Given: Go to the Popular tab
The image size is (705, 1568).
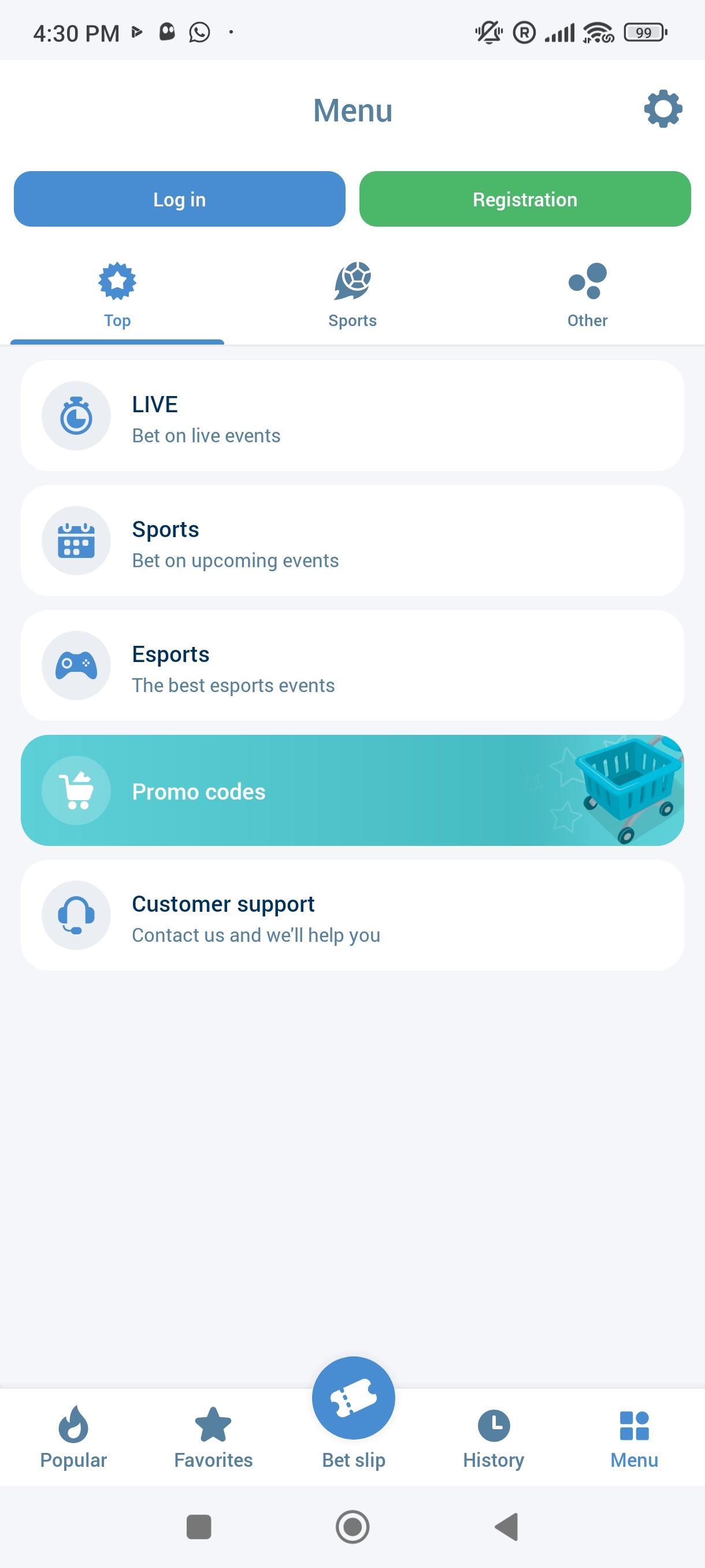Looking at the screenshot, I should coord(73,1437).
